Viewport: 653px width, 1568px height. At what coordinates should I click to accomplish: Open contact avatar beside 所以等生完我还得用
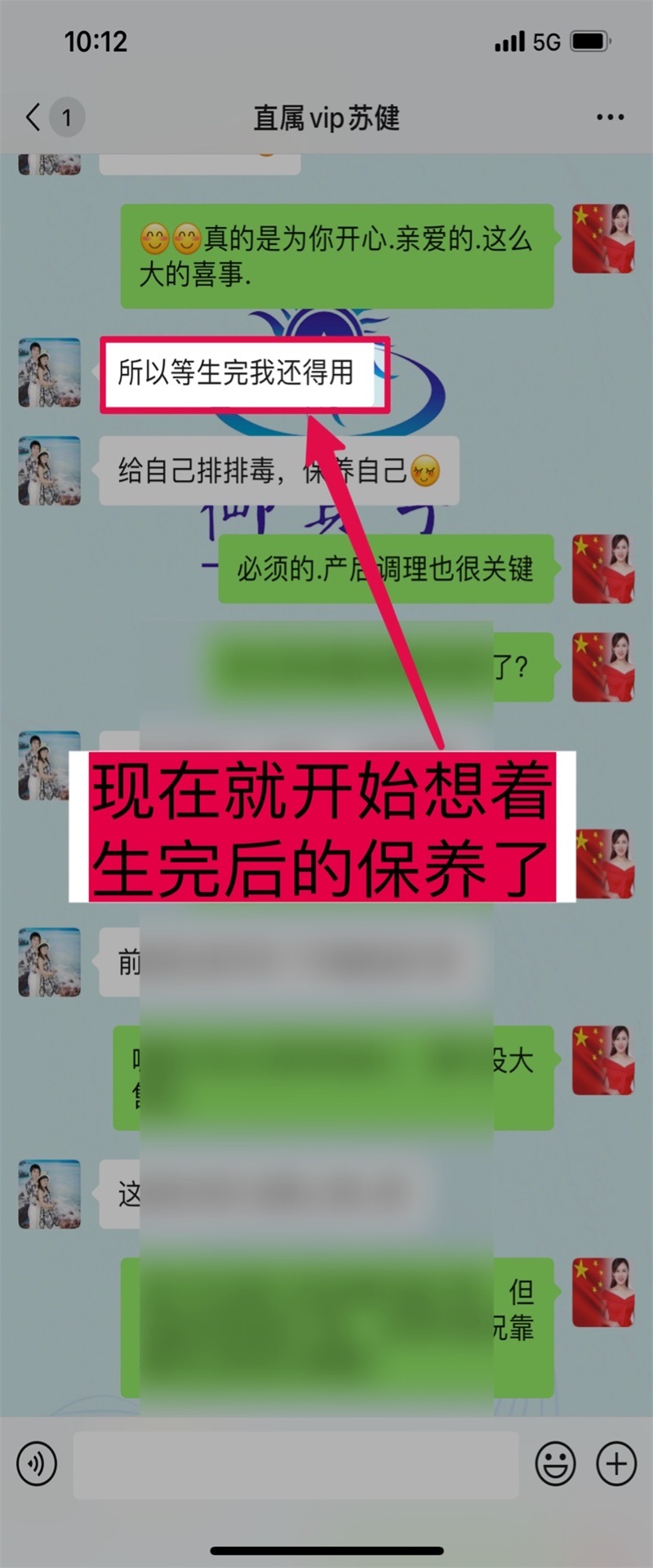point(50,372)
